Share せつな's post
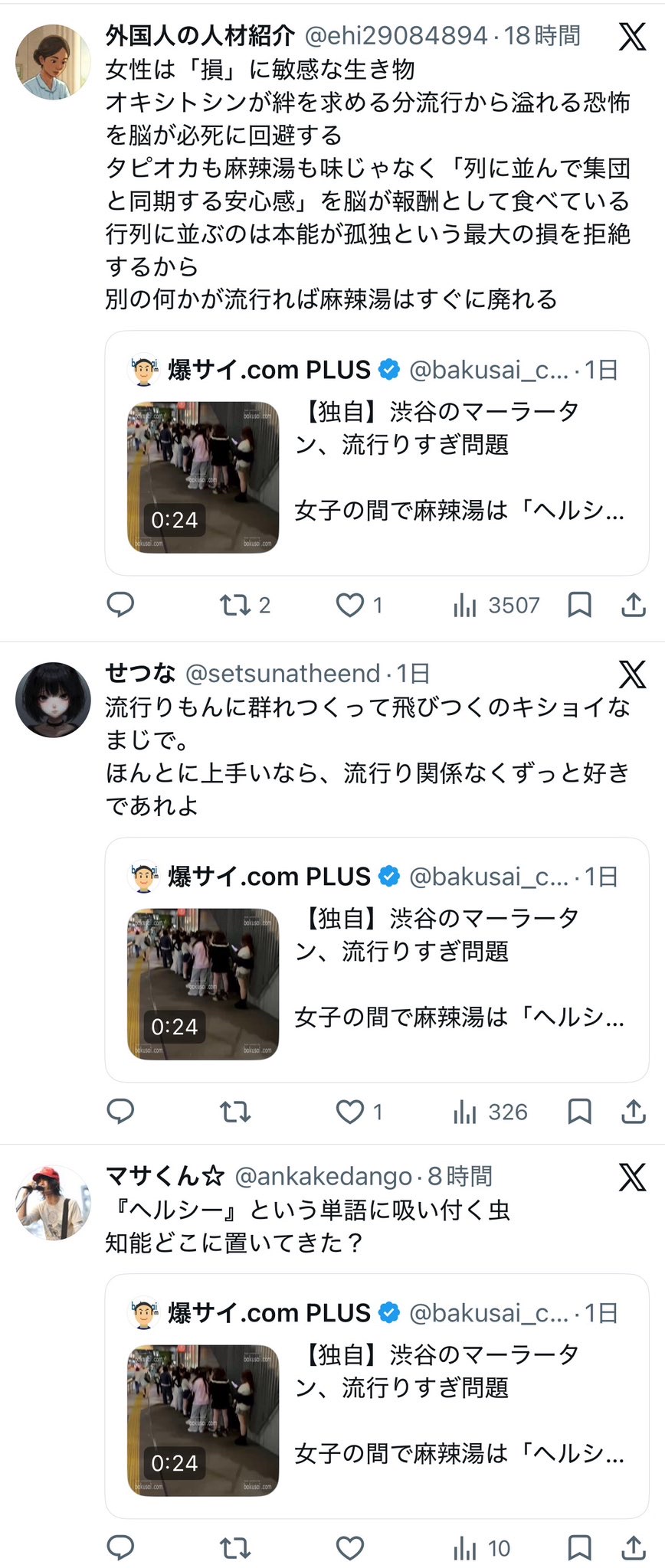665x1568 pixels. point(633,1111)
